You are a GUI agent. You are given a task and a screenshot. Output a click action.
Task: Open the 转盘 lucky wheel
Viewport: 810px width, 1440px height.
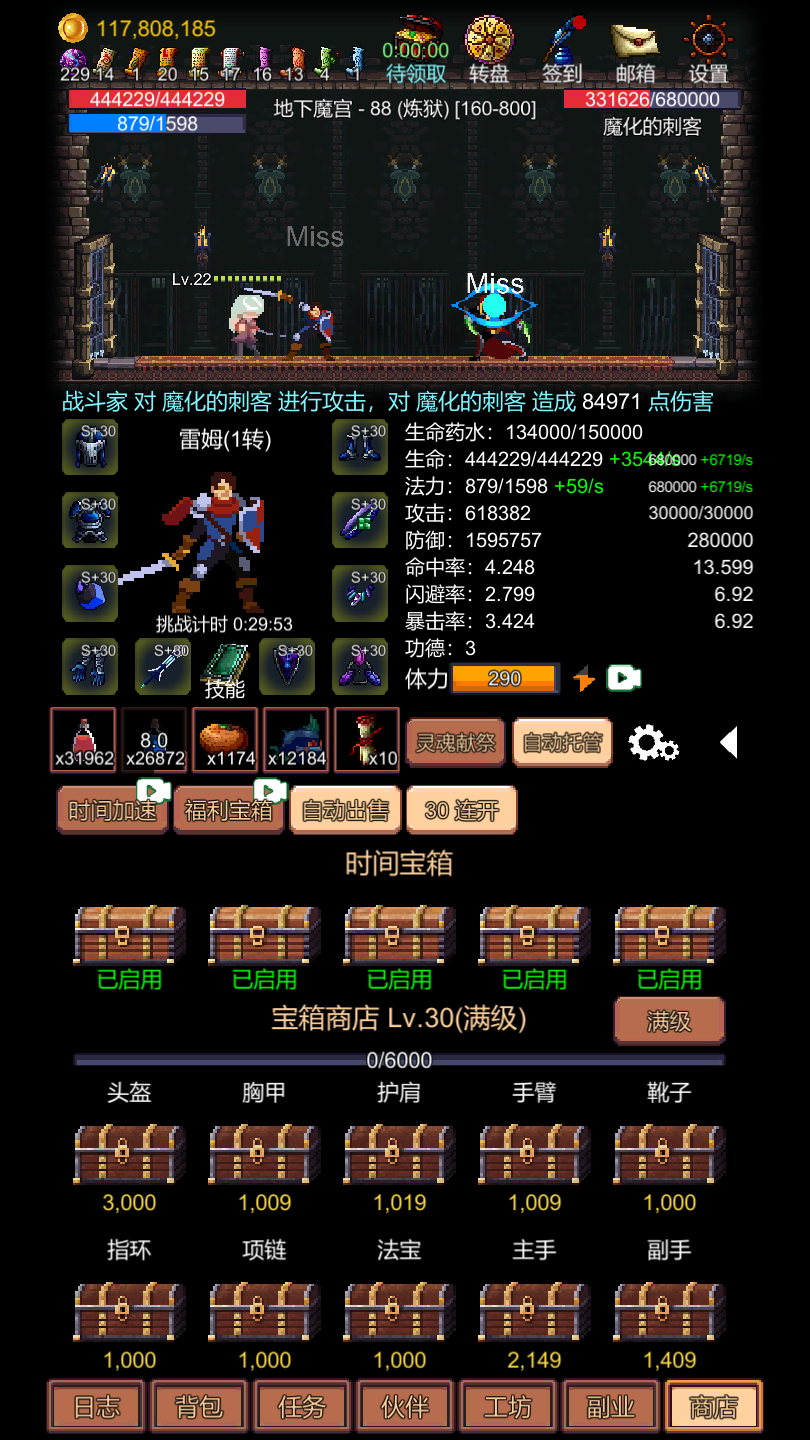(489, 40)
